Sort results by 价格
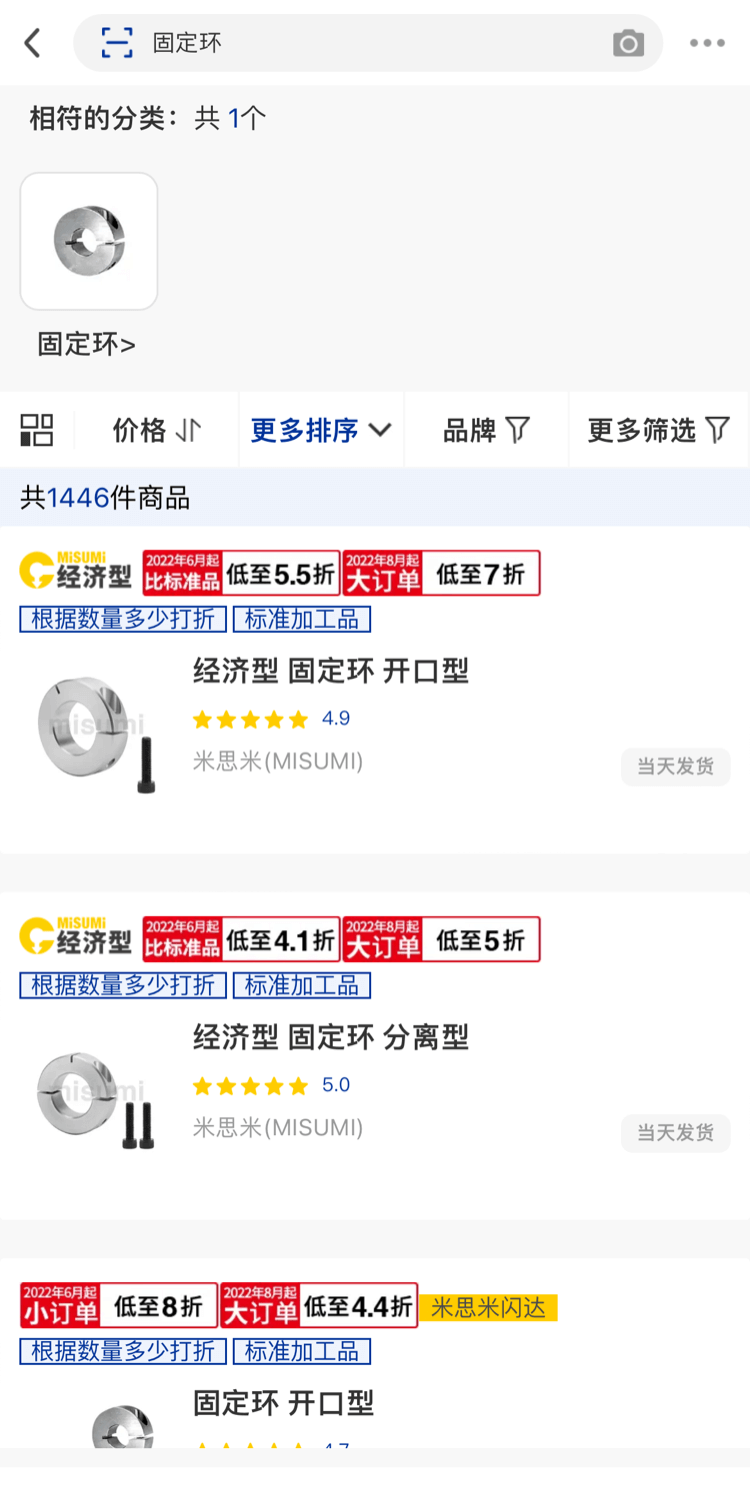Viewport: 750px width, 1489px height. pyautogui.click(x=156, y=430)
